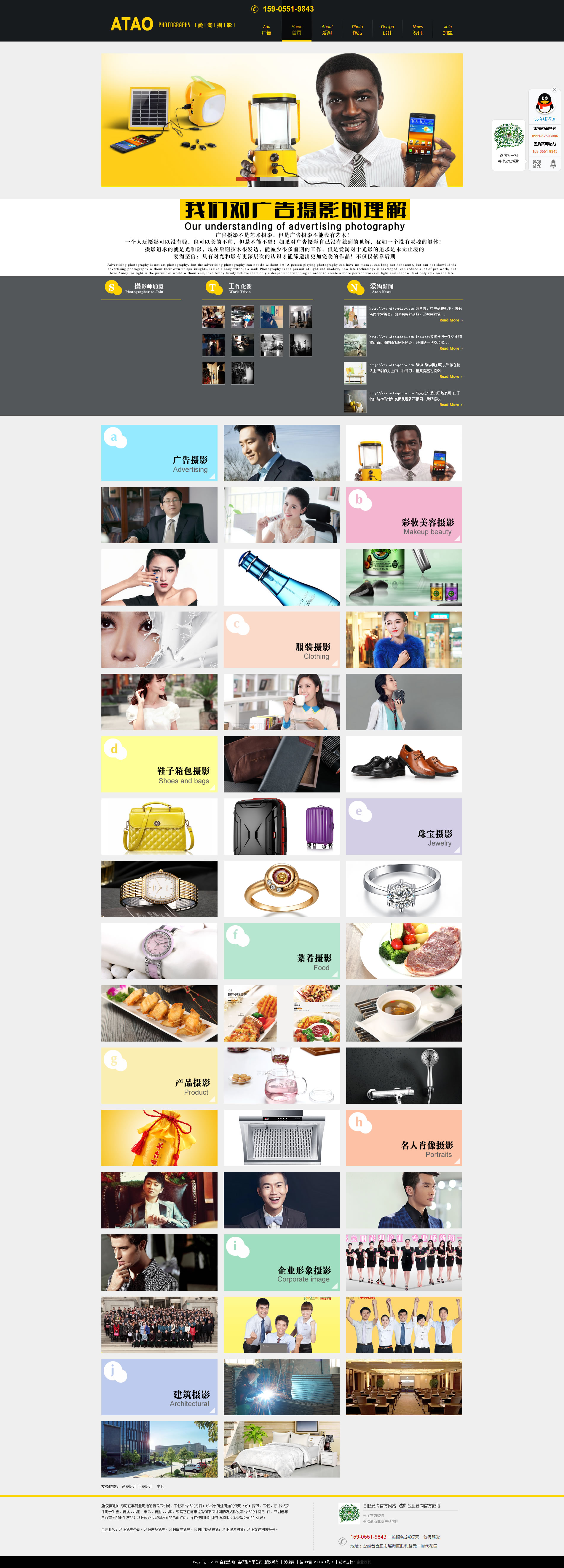Open the 彩妆美容摄影 Makeup beauty category
This screenshot has width=564, height=1568.
coord(404,515)
